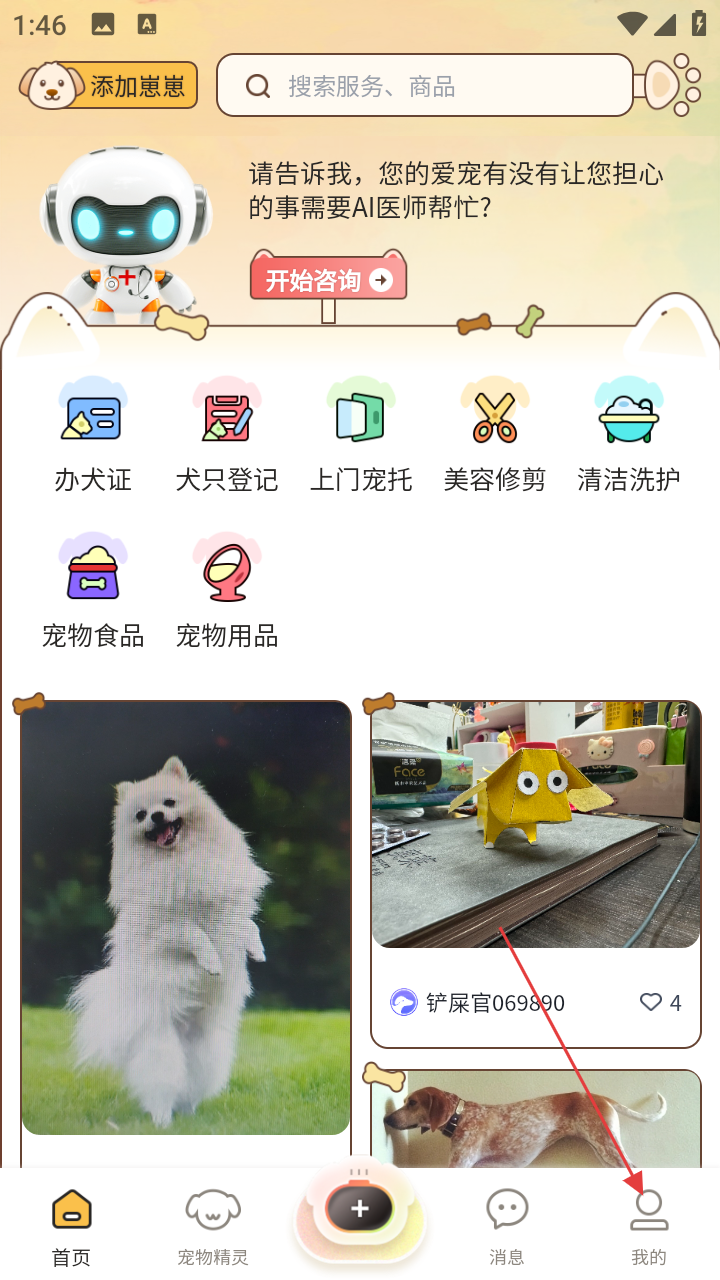Browse the 宠物食品 pet food category
This screenshot has width=720, height=1280.
pos(92,590)
